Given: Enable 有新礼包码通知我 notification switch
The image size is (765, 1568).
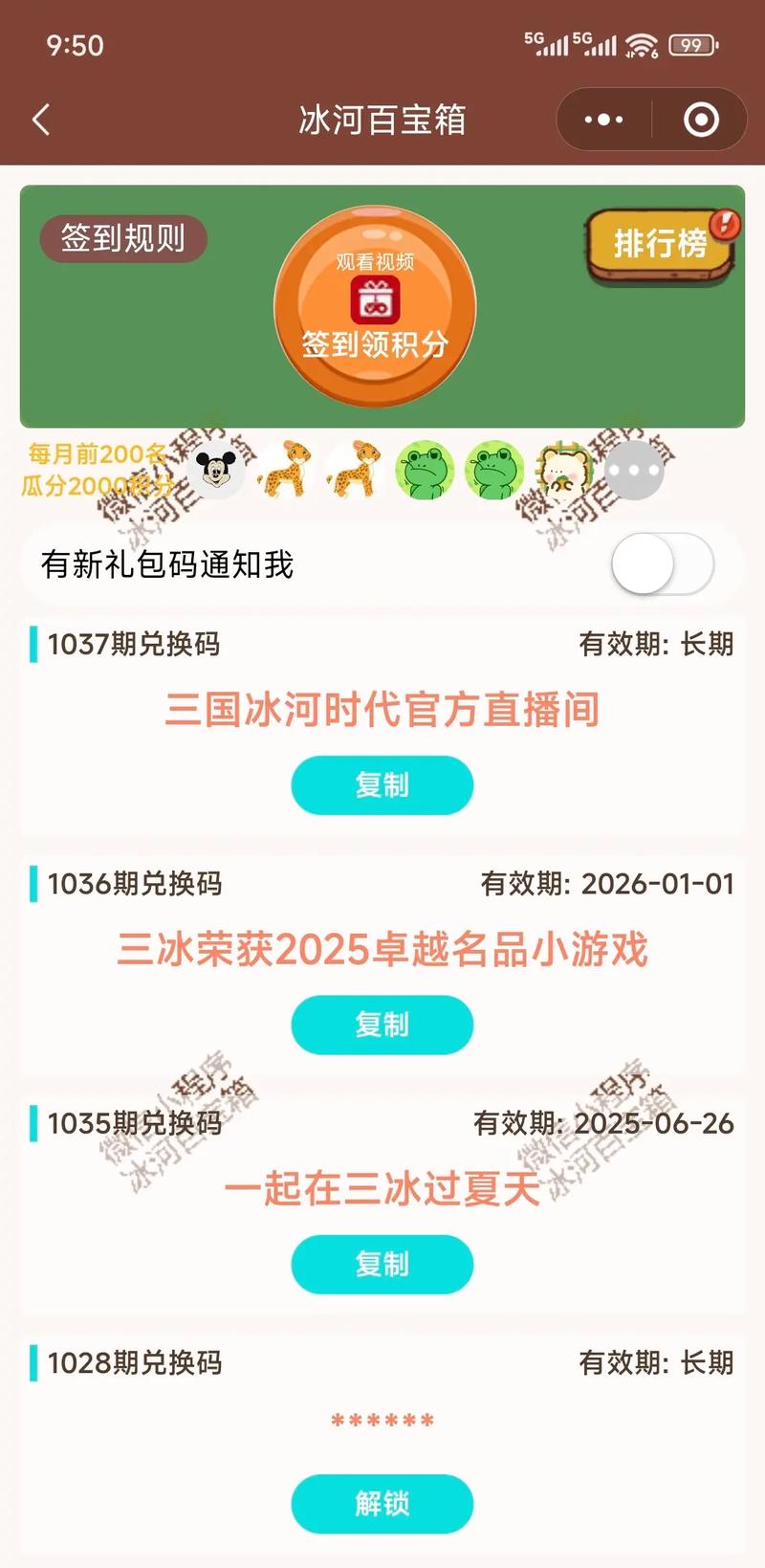Looking at the screenshot, I should 662,564.
